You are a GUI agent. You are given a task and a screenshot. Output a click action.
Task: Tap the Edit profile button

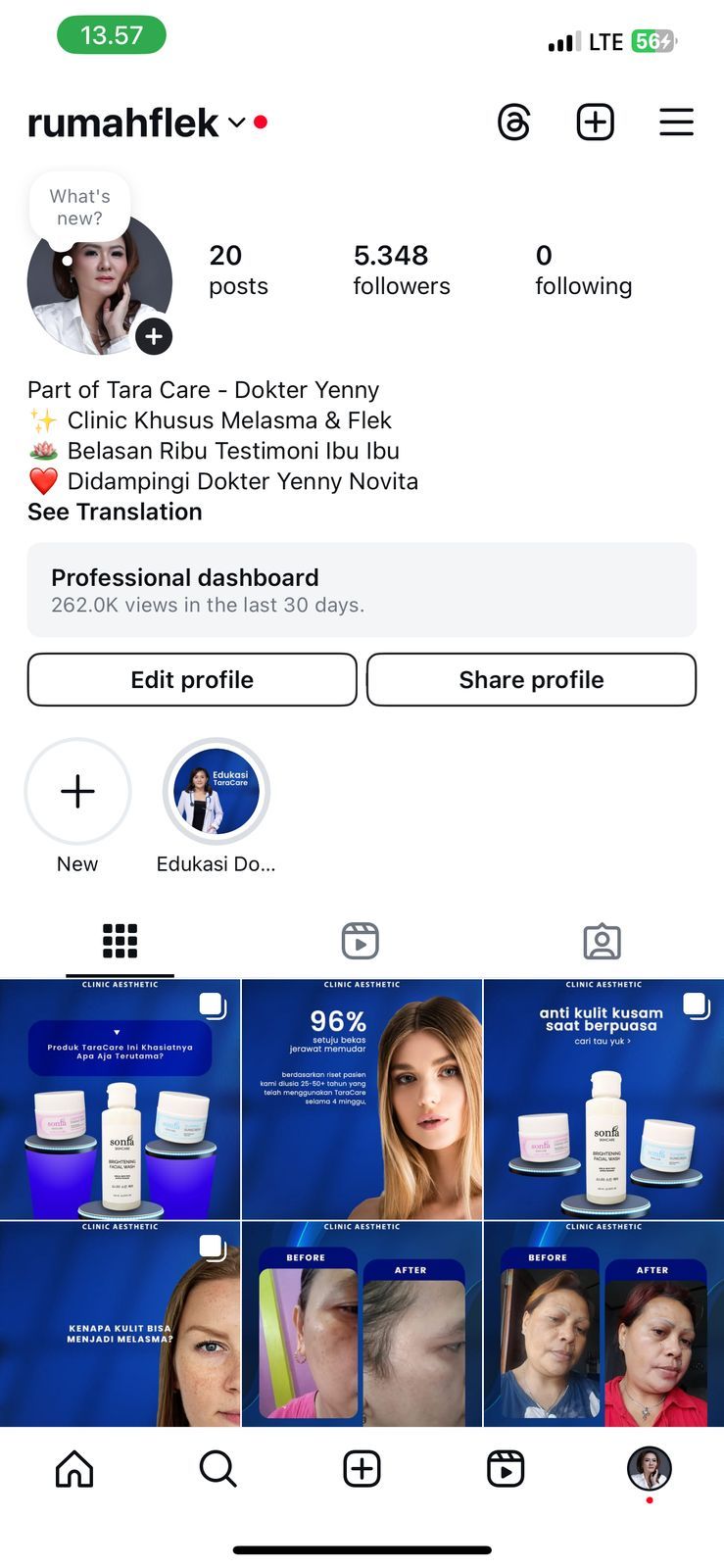coord(192,679)
